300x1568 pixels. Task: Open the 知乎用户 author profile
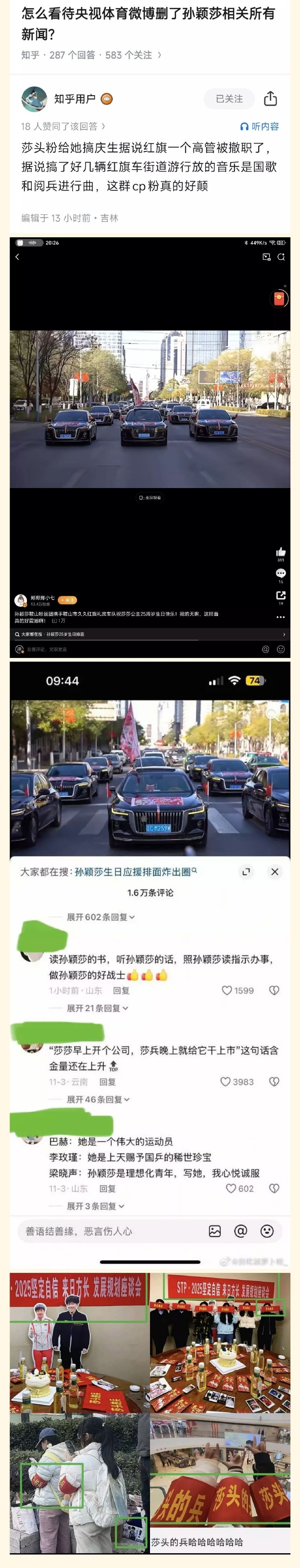[x=74, y=99]
